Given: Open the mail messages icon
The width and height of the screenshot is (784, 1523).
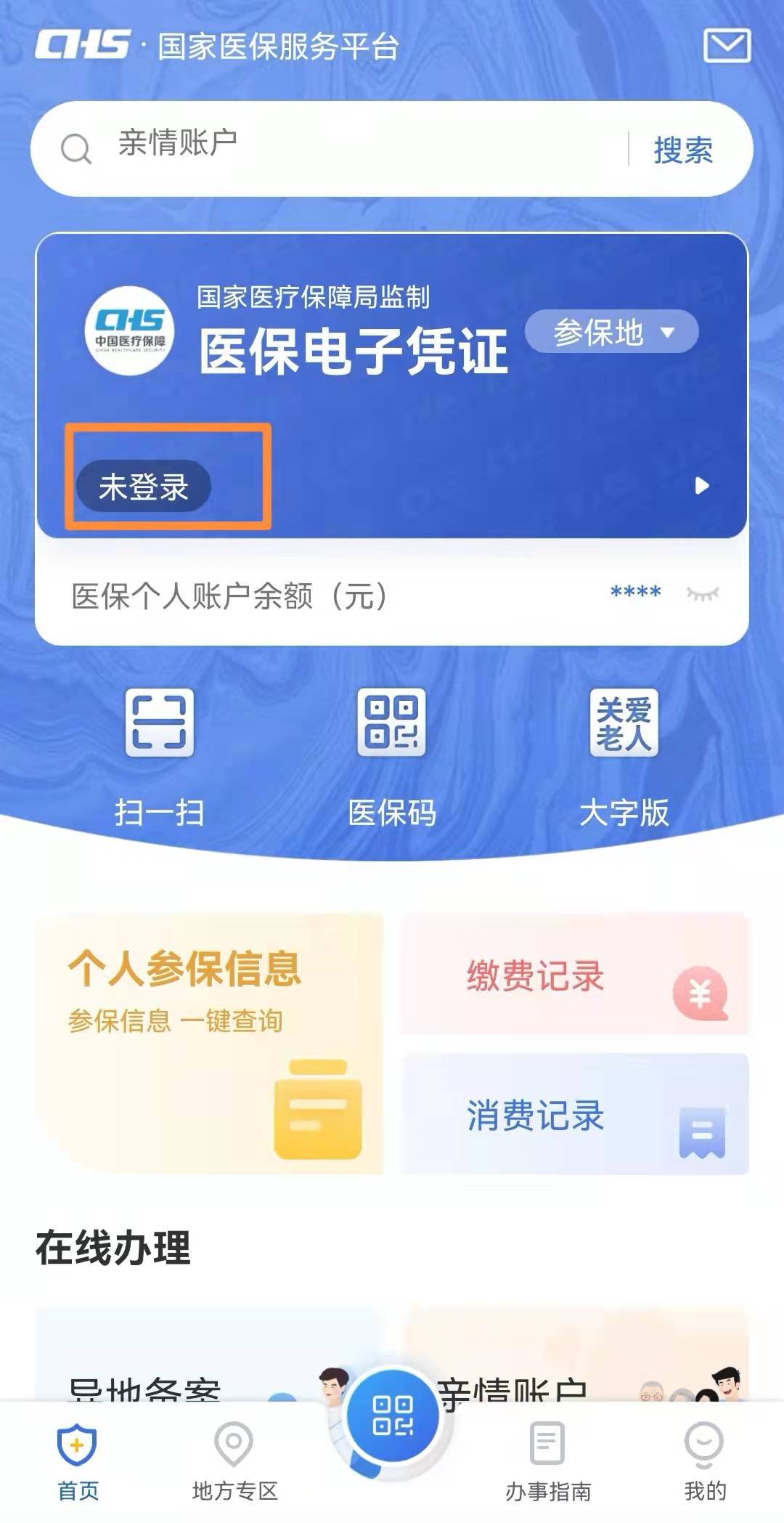Looking at the screenshot, I should (x=727, y=46).
